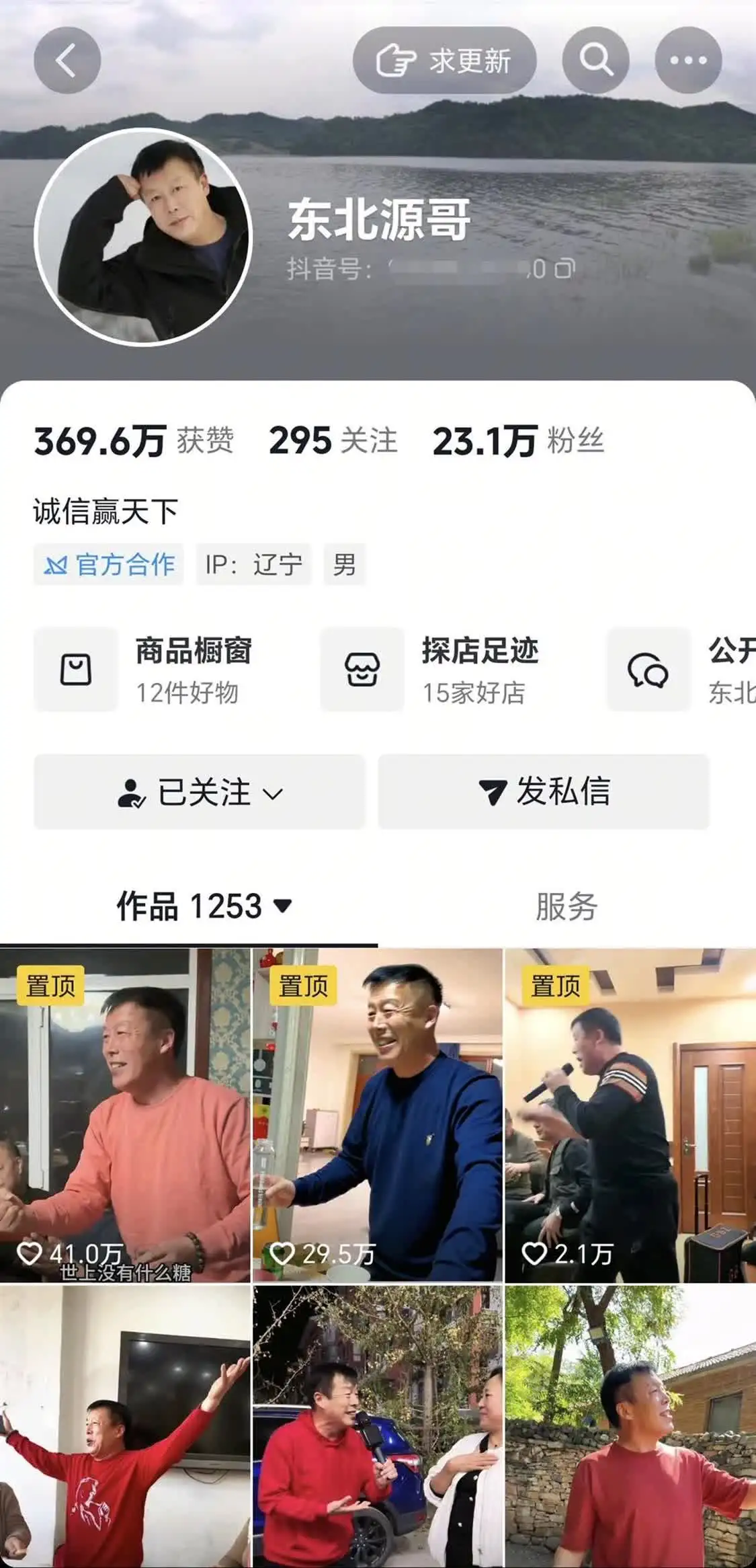
Task: Play the pinned video with 29.5万 likes
Action: [378, 1115]
